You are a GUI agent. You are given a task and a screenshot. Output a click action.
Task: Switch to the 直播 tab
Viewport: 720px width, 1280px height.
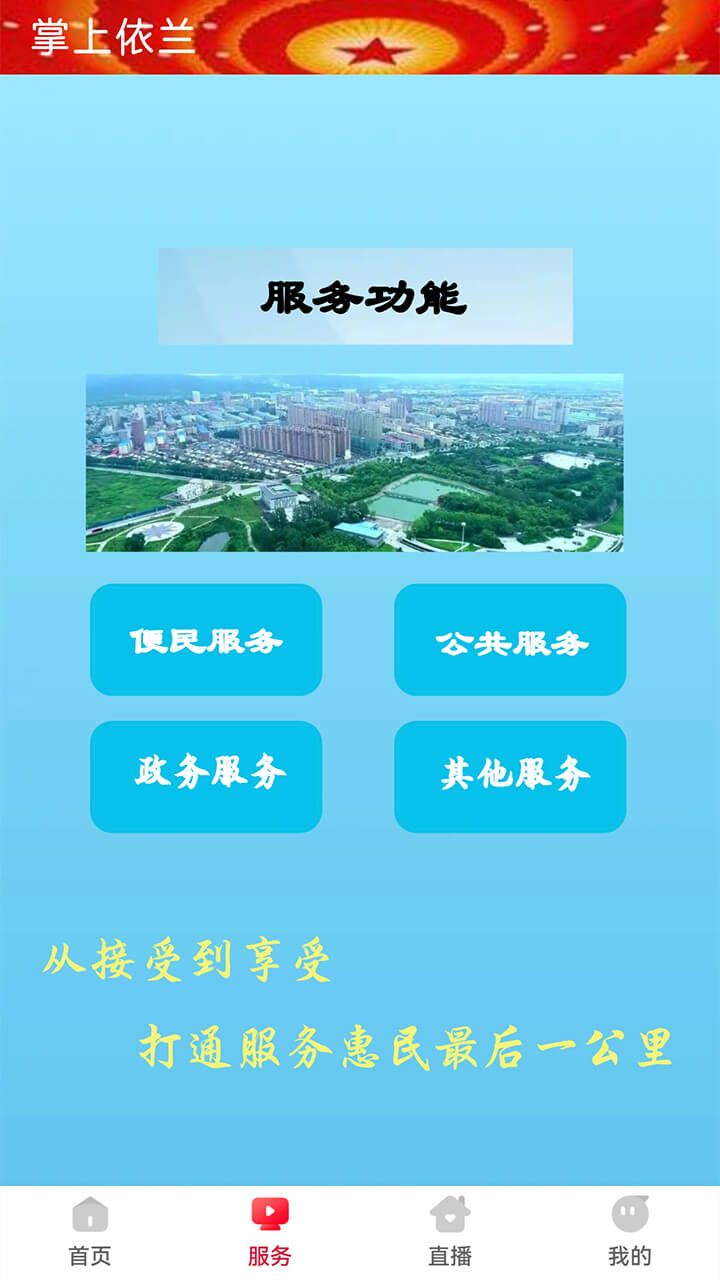(450, 1258)
